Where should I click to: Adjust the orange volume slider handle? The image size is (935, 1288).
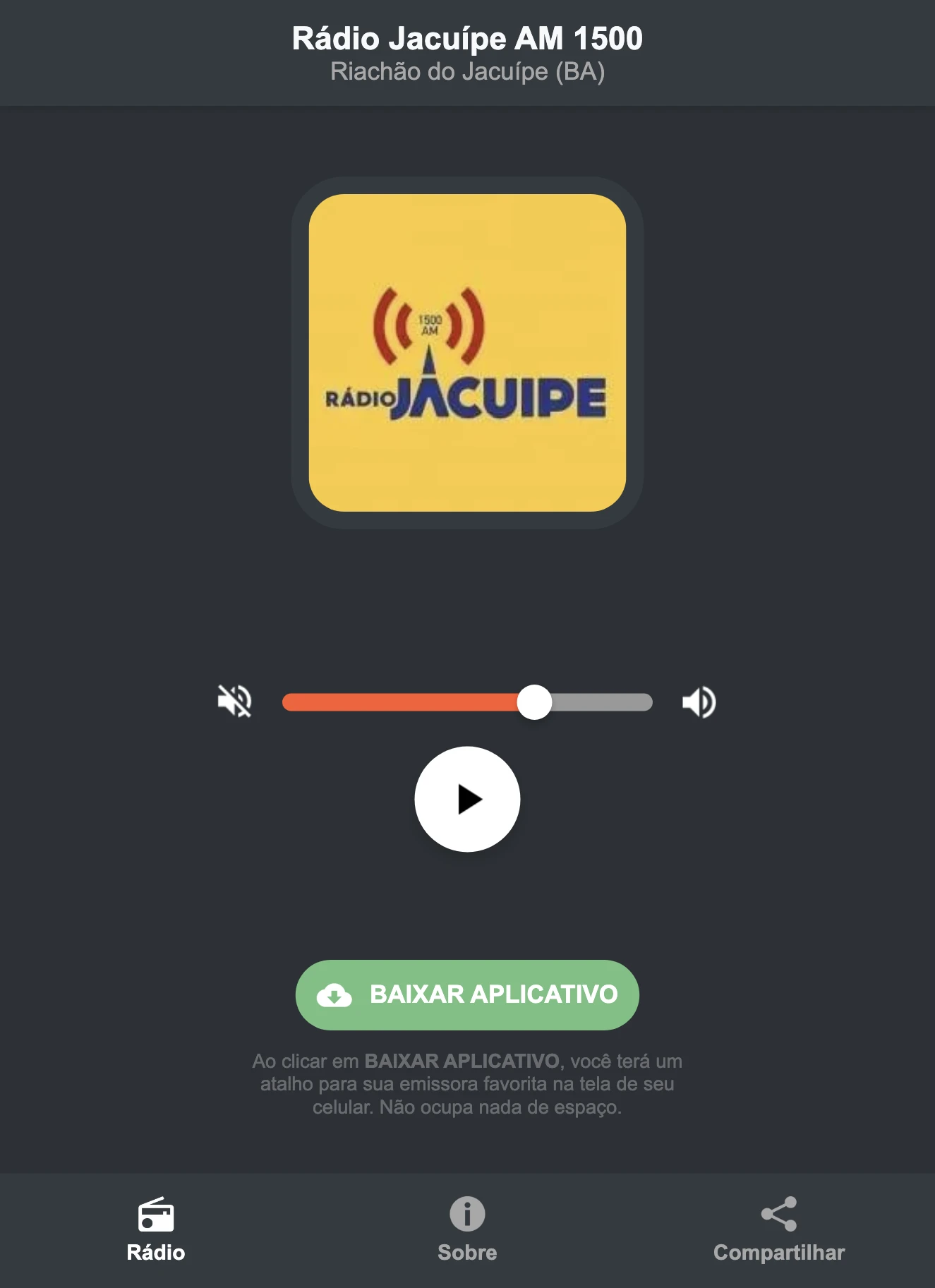pos(537,700)
